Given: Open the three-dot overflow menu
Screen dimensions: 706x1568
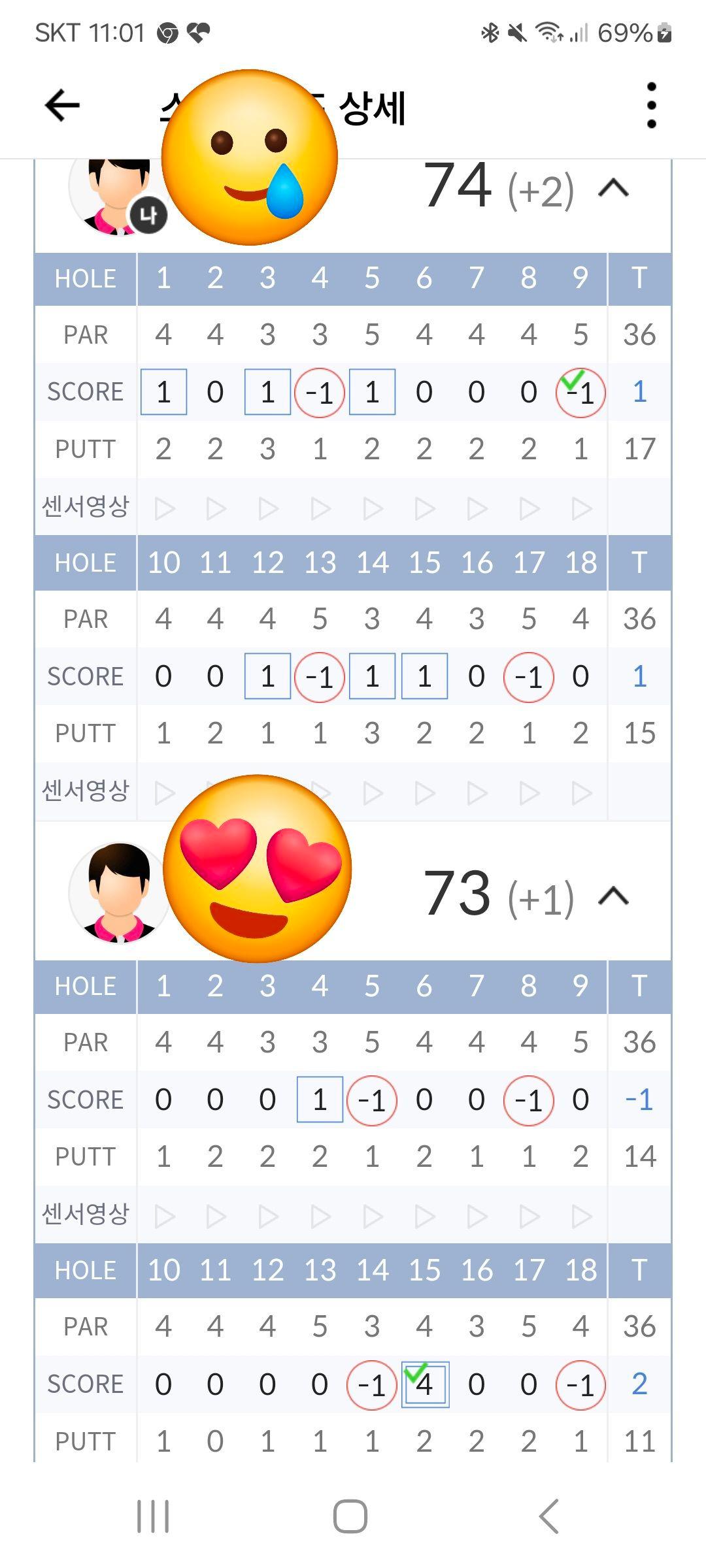Looking at the screenshot, I should tap(650, 105).
